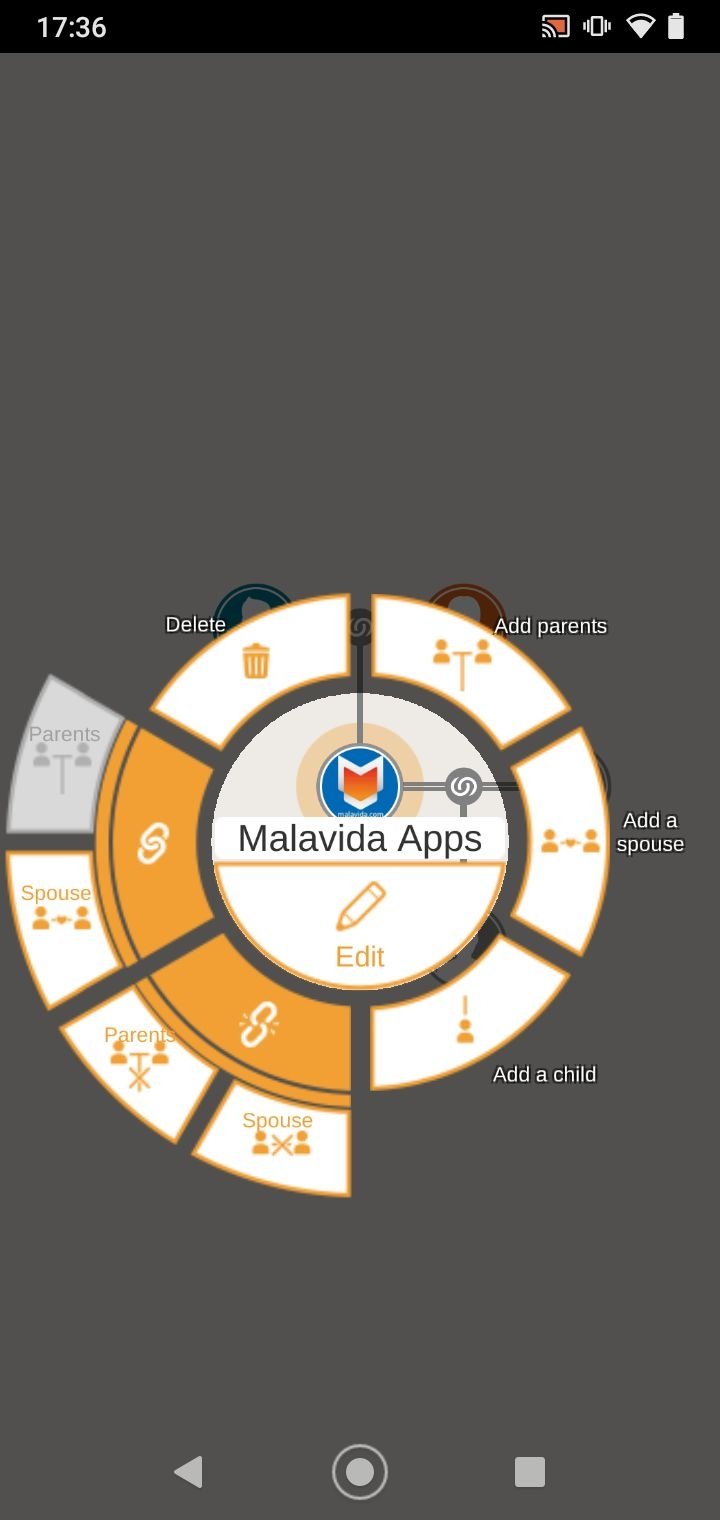The image size is (720, 1520).
Task: Tap the Delete trash segment
Action: point(258,665)
